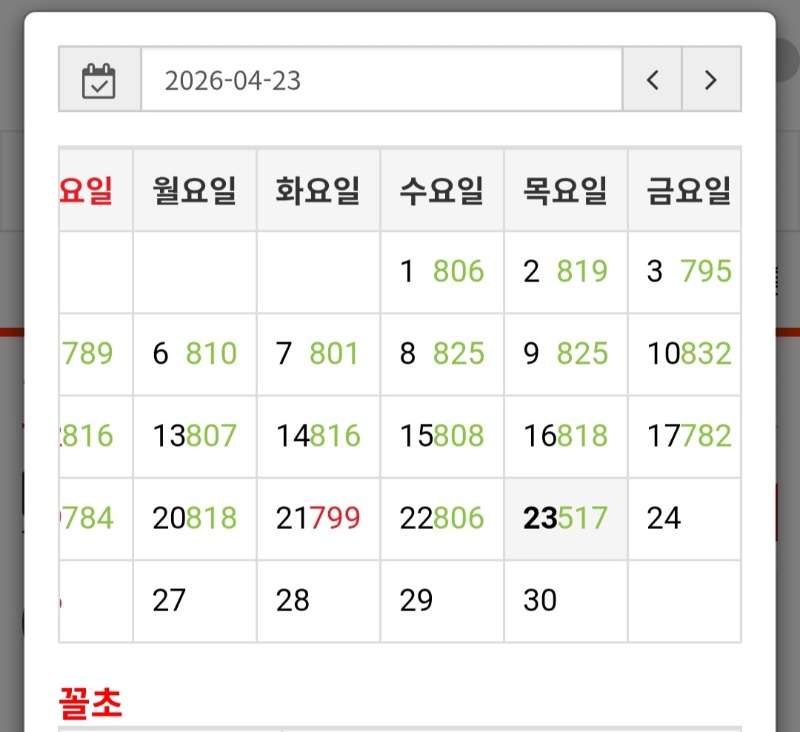
Task: Select April 8 in the calendar
Action: coord(442,354)
